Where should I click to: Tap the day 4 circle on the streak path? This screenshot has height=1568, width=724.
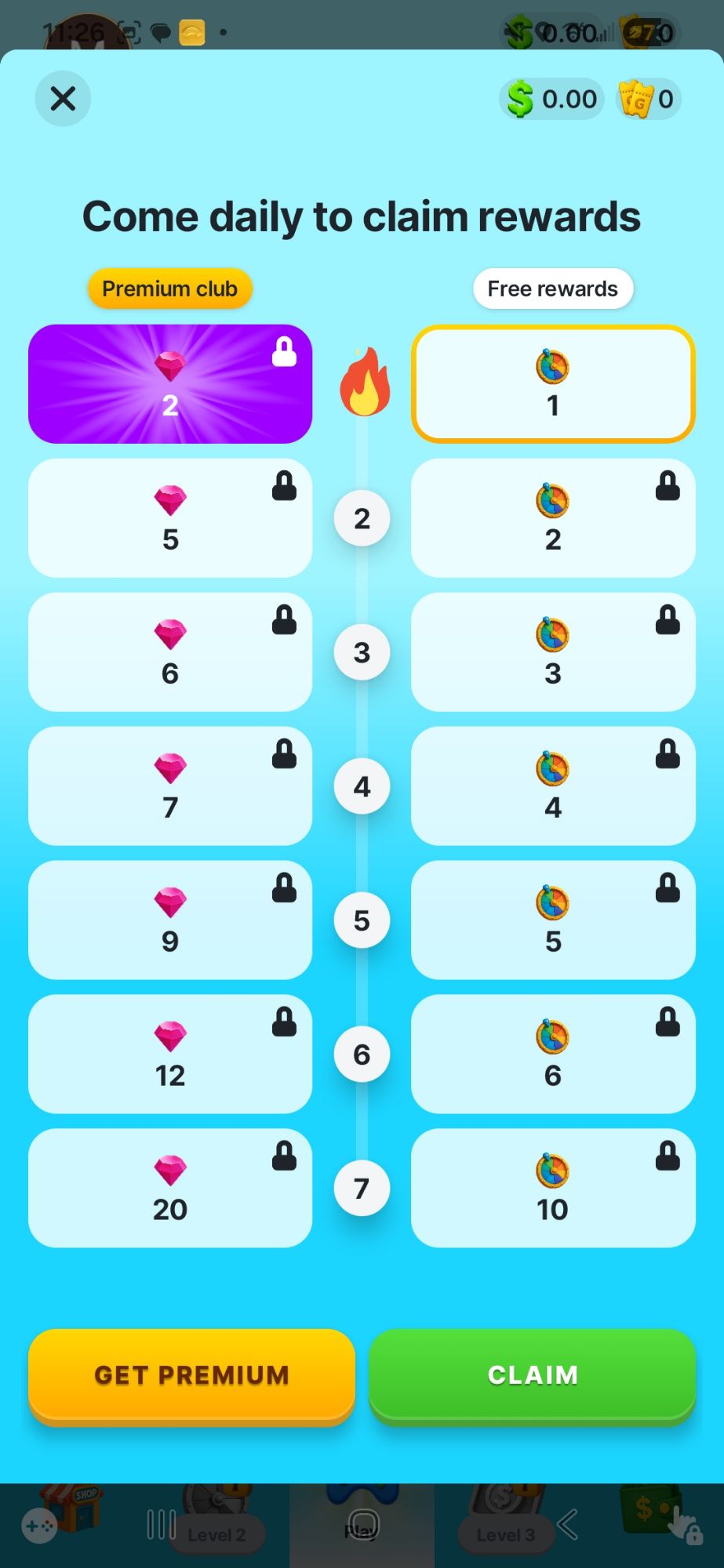pos(362,786)
